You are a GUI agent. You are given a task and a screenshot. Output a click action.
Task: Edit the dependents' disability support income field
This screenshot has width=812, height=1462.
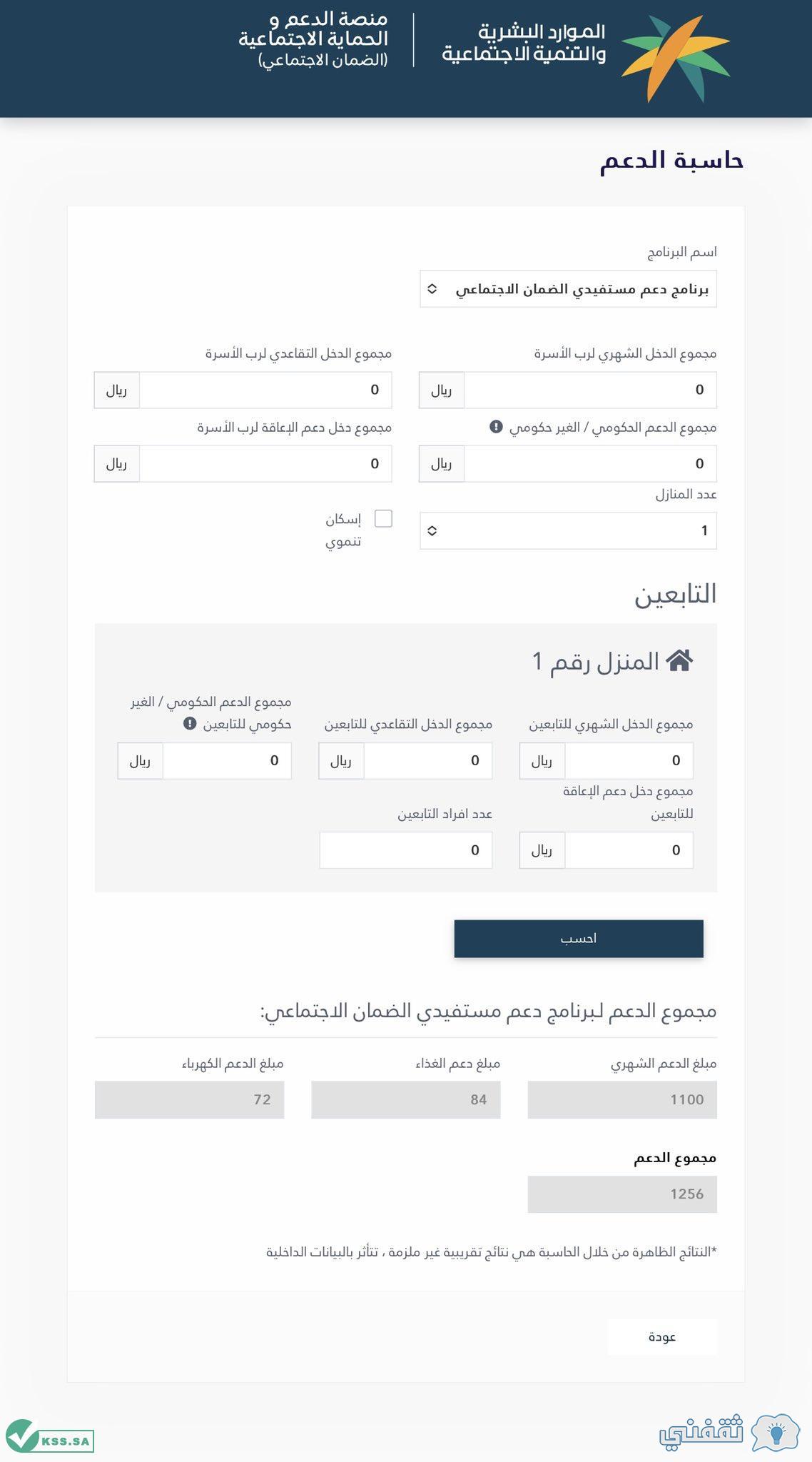[629, 850]
